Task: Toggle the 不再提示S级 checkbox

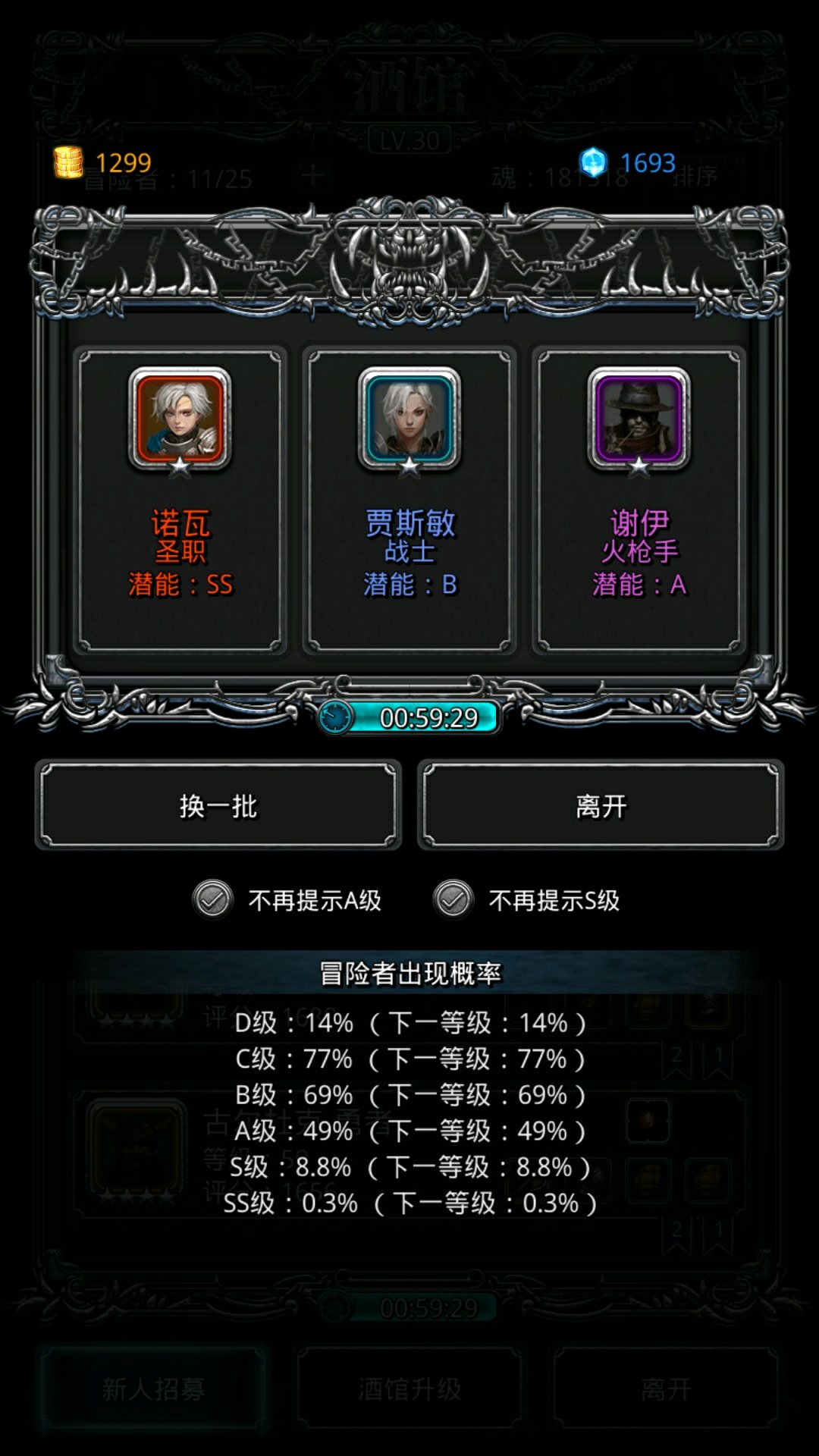Action: click(453, 900)
